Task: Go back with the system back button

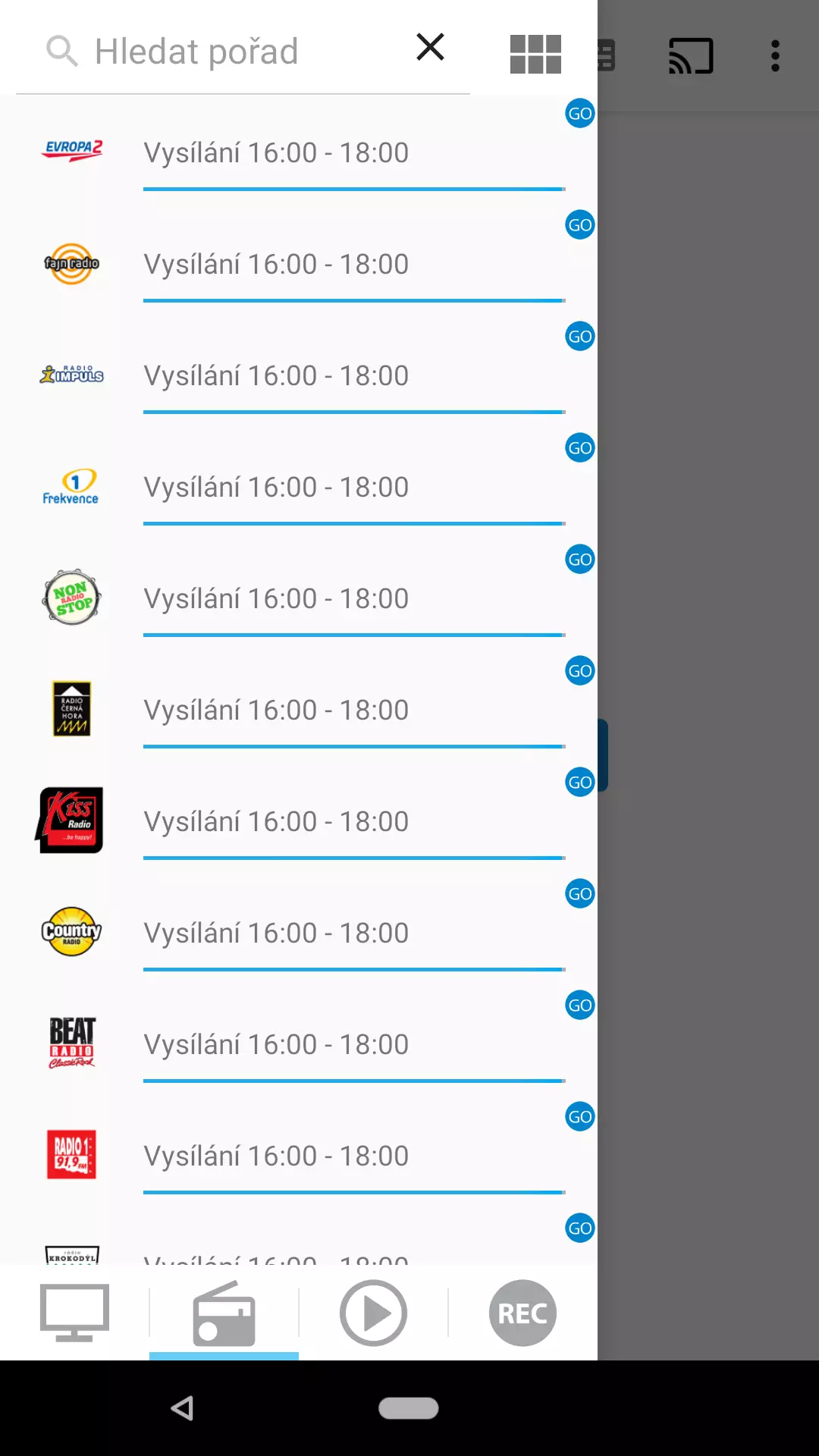Action: [x=183, y=1408]
